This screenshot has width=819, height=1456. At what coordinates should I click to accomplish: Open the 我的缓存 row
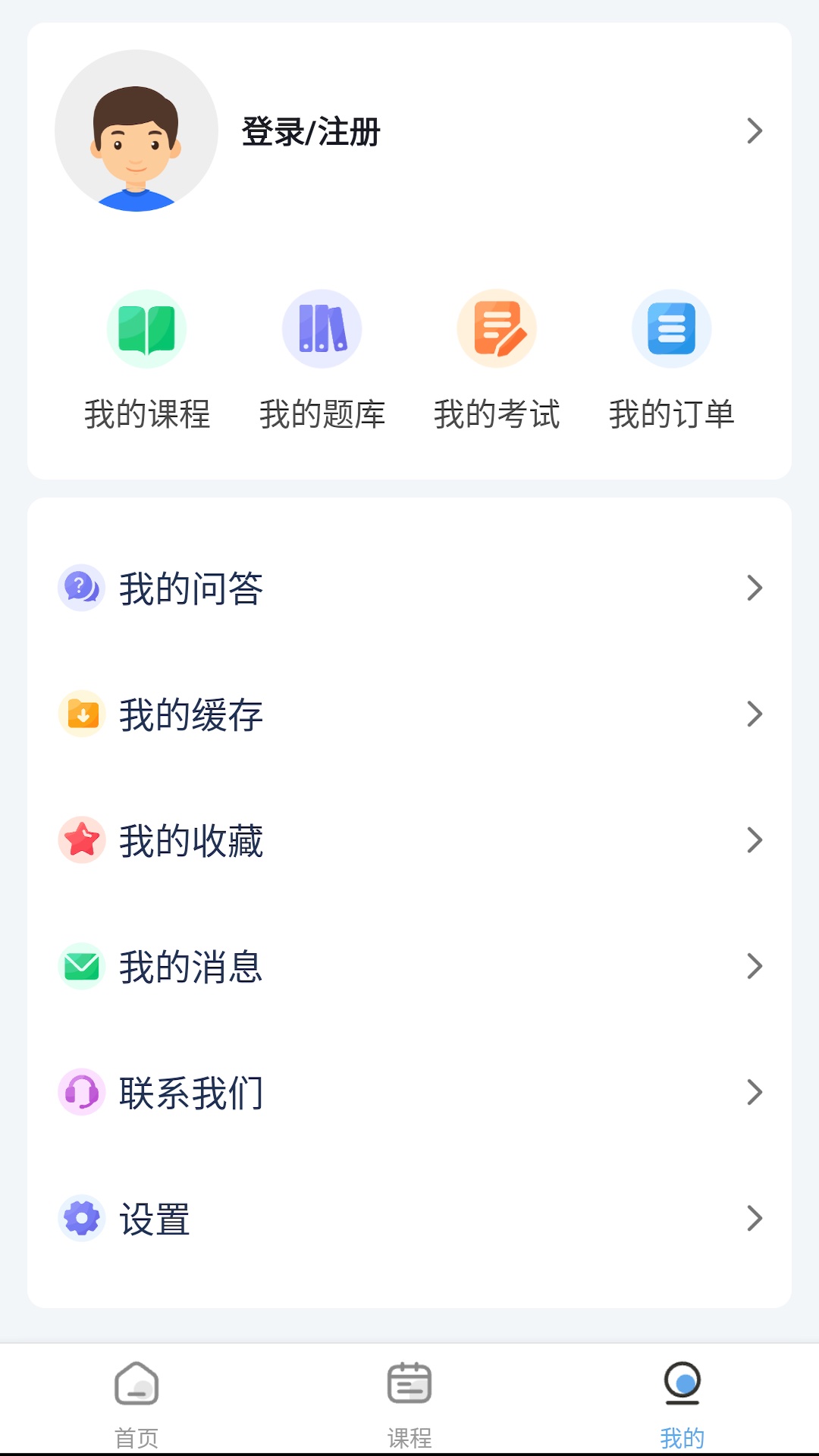pos(409,714)
